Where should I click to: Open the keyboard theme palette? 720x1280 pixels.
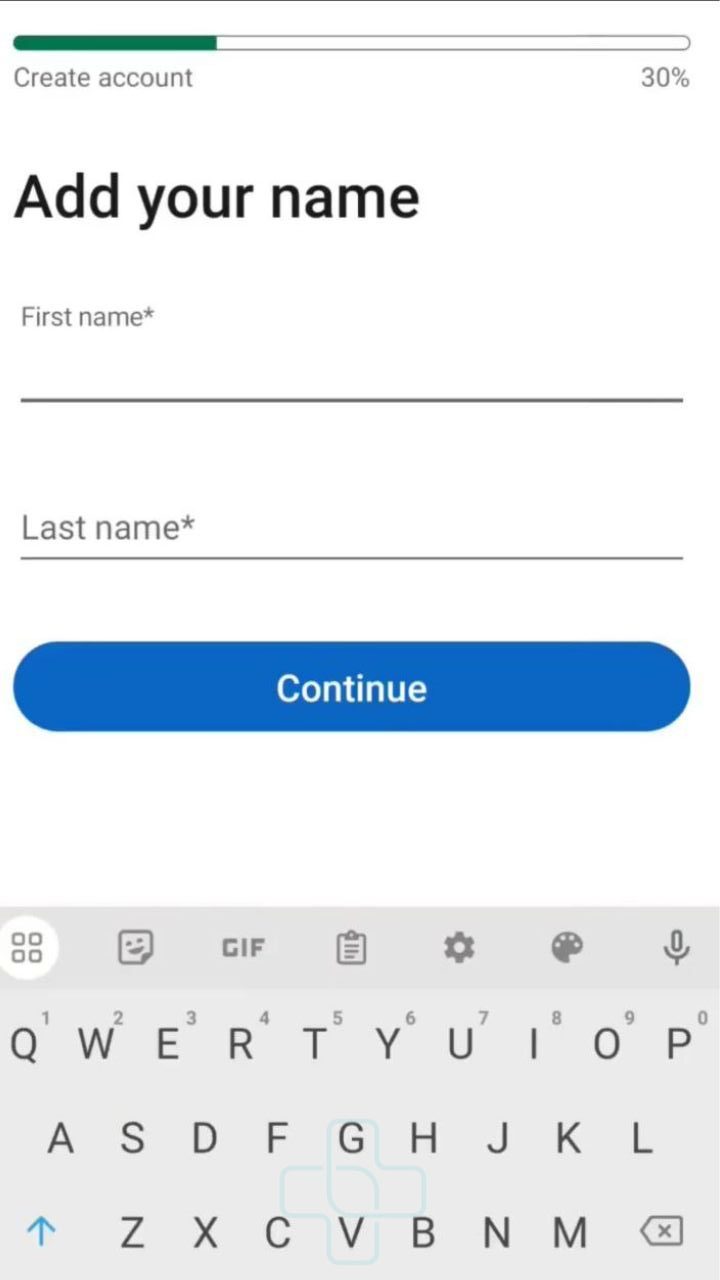click(x=567, y=947)
